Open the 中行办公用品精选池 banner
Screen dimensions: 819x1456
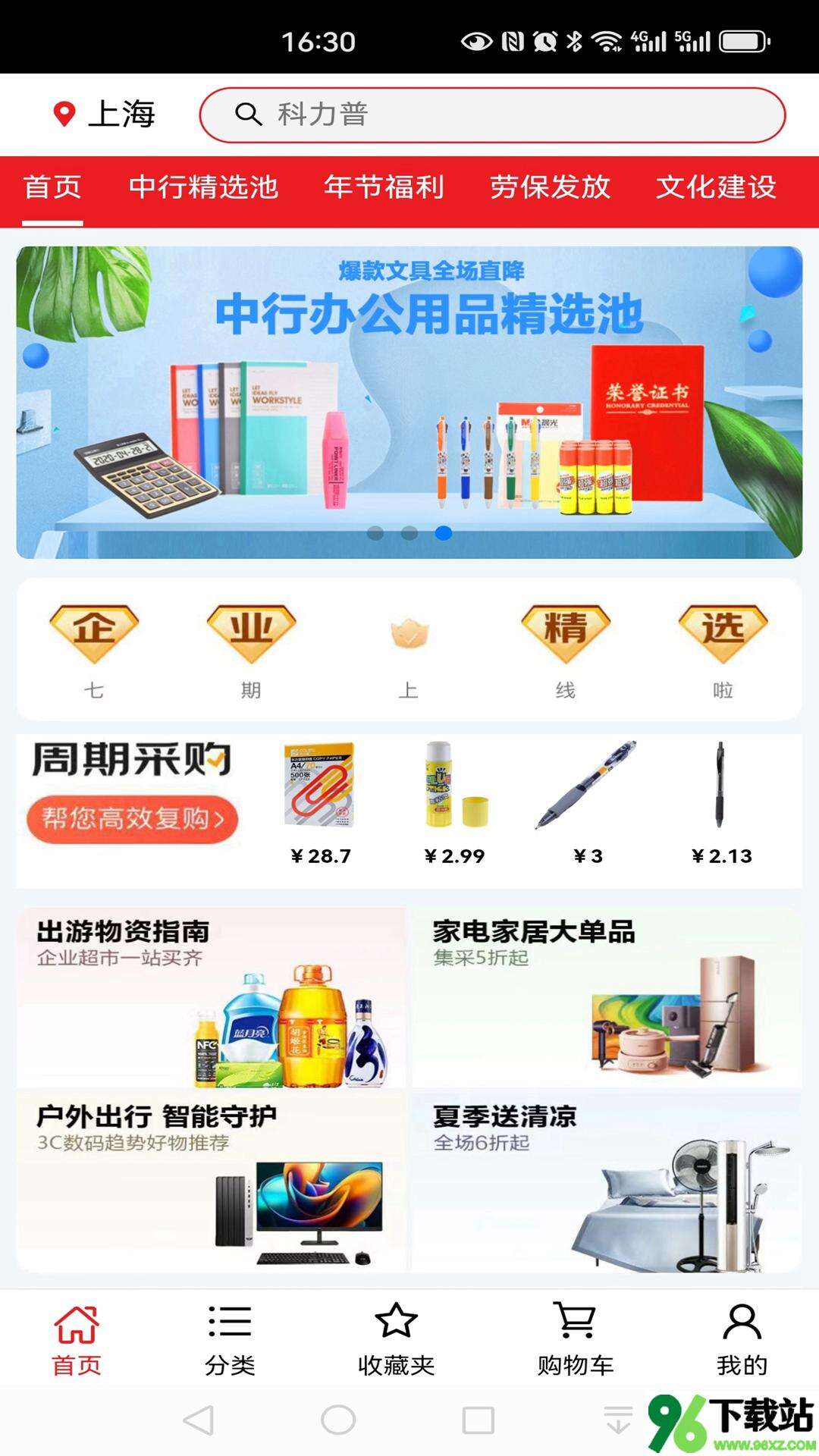409,402
